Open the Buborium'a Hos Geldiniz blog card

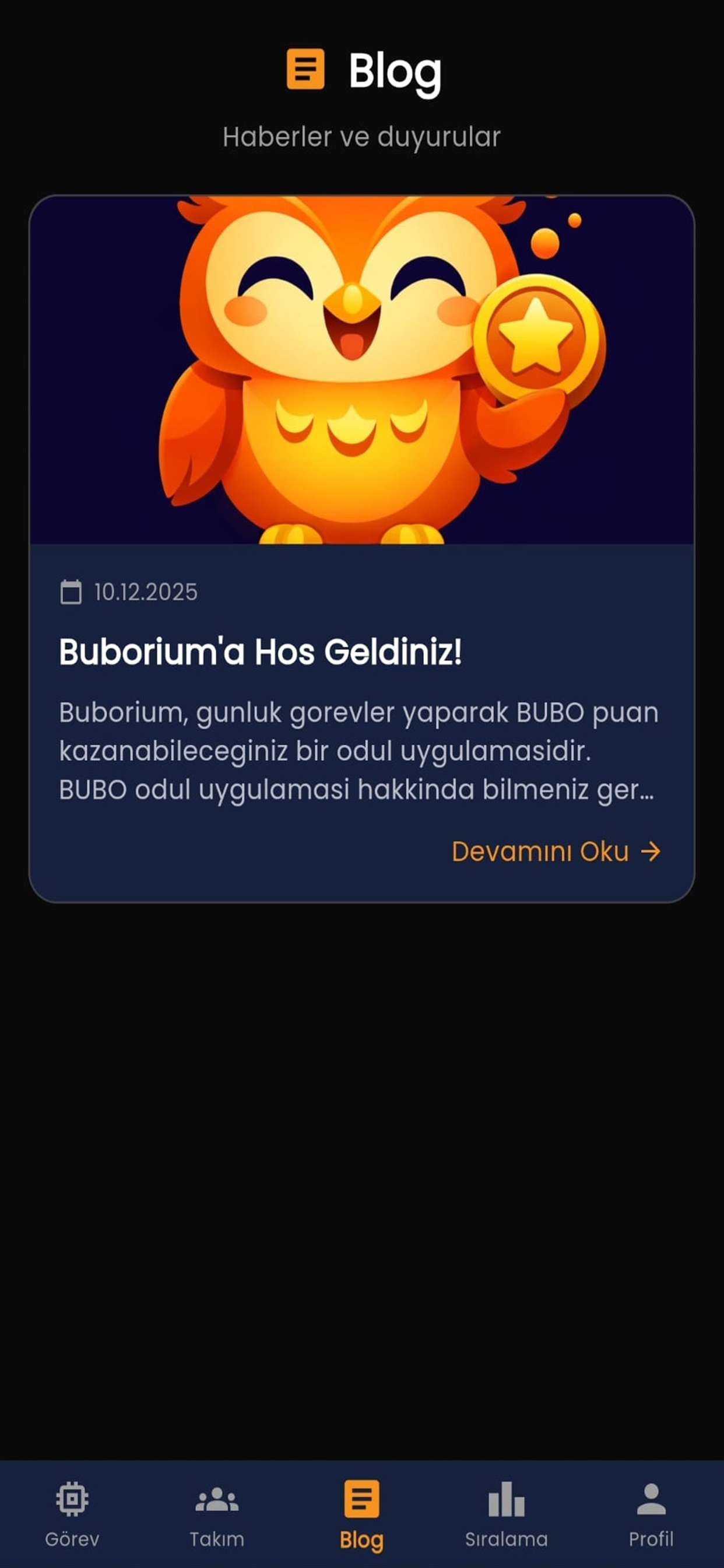tap(361, 652)
